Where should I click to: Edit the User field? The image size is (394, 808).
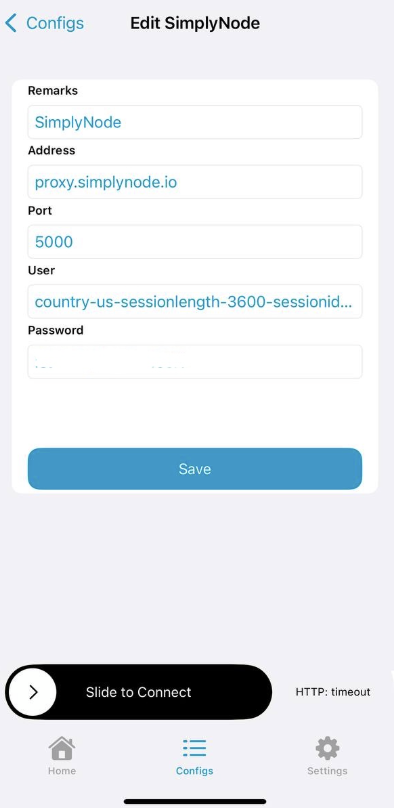[195, 301]
